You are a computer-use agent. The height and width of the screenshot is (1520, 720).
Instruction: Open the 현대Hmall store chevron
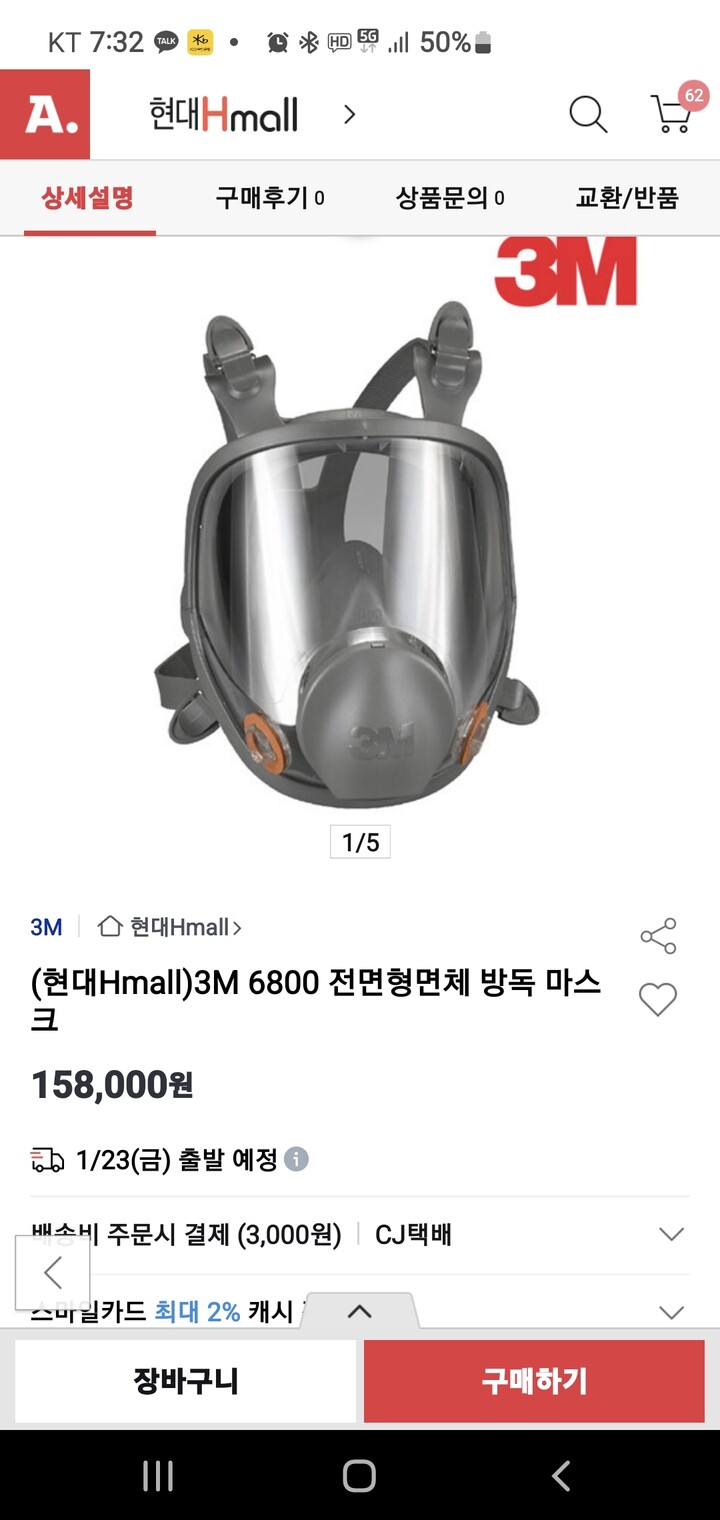point(349,115)
